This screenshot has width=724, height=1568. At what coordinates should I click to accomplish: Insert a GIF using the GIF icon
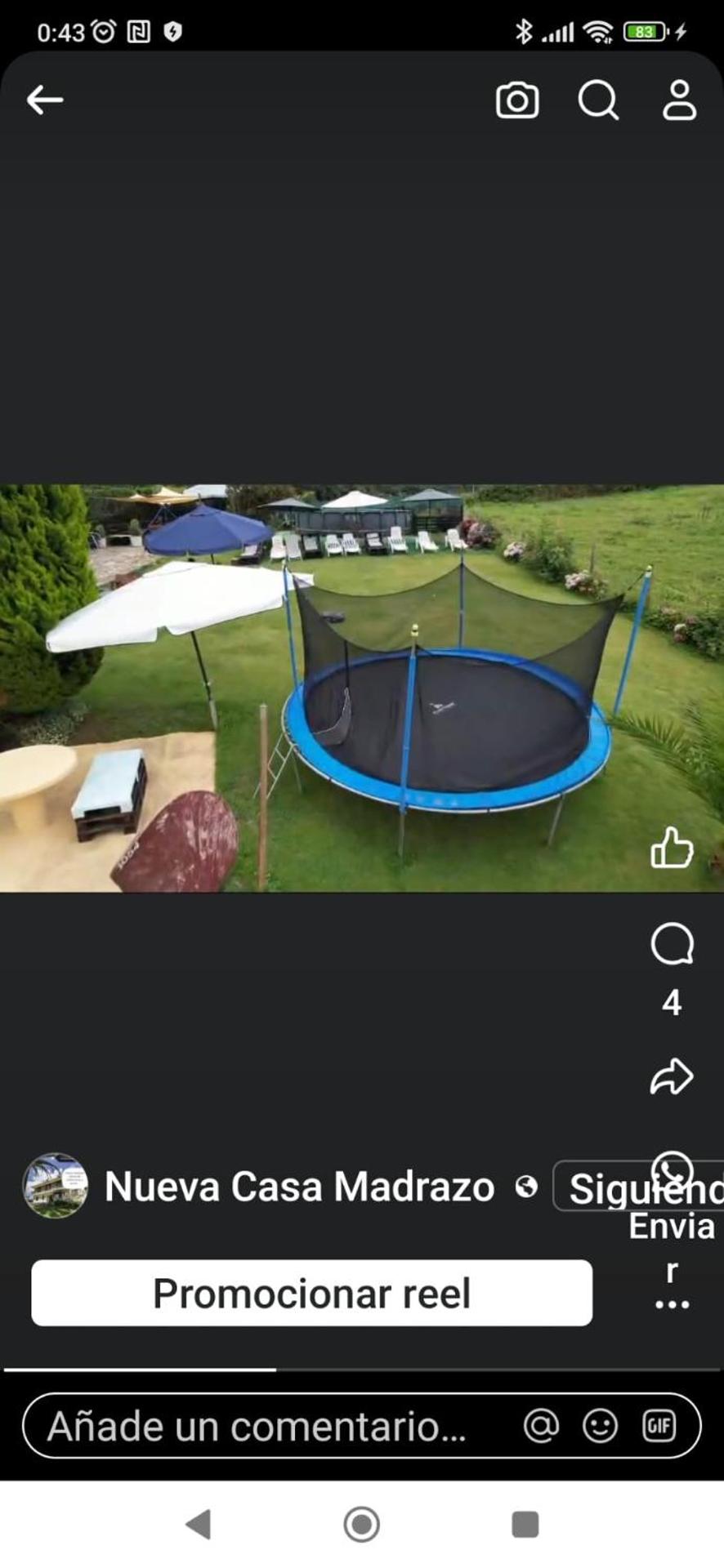(x=659, y=1425)
